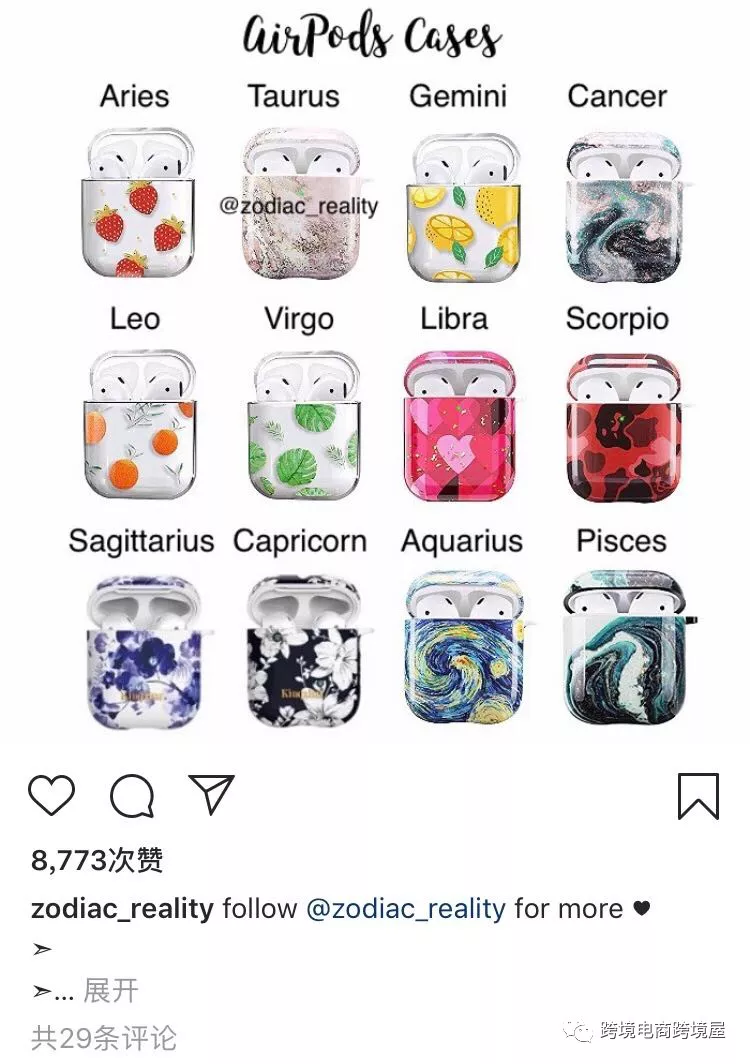This screenshot has height=1064, width=750.
Task: Open the list of 8,773 likes
Action: (97, 860)
